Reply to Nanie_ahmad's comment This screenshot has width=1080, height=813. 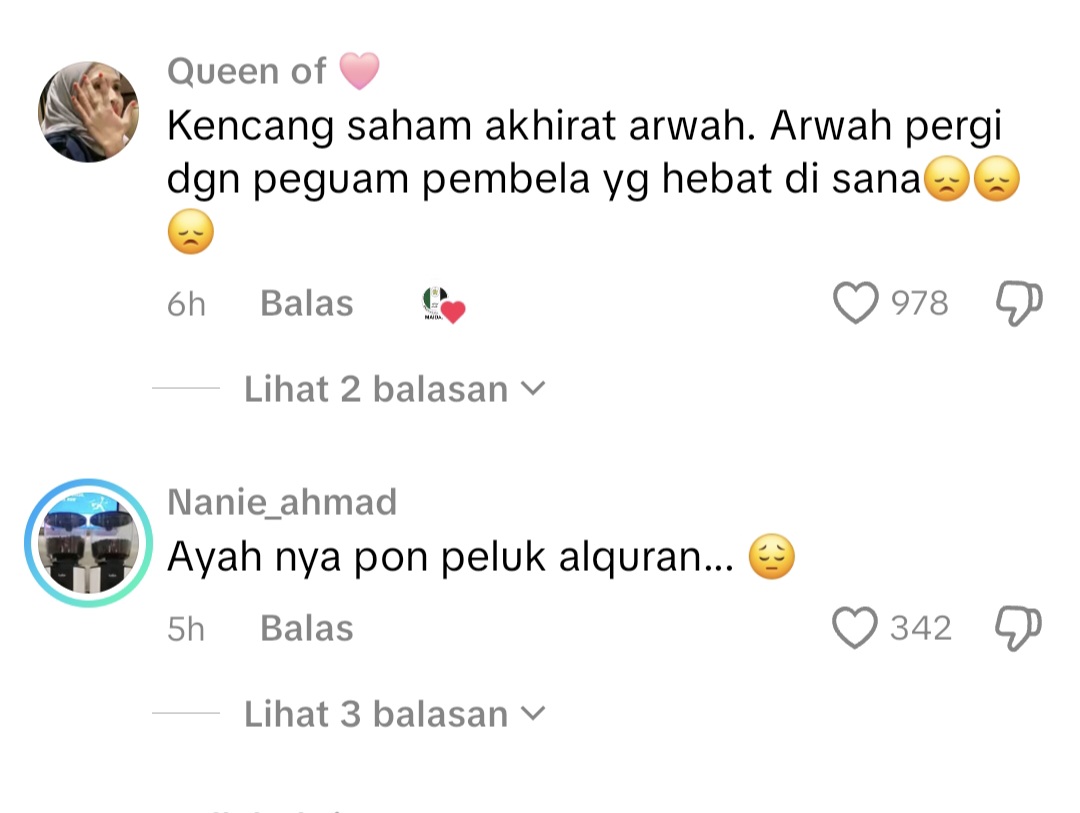click(x=306, y=628)
